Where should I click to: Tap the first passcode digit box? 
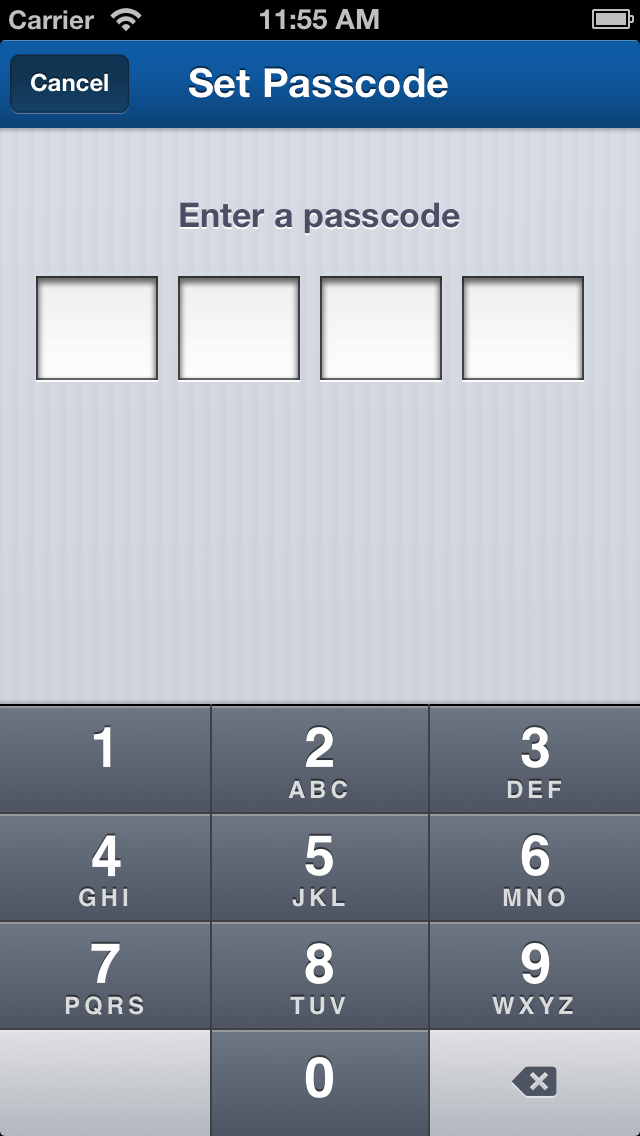(97, 328)
